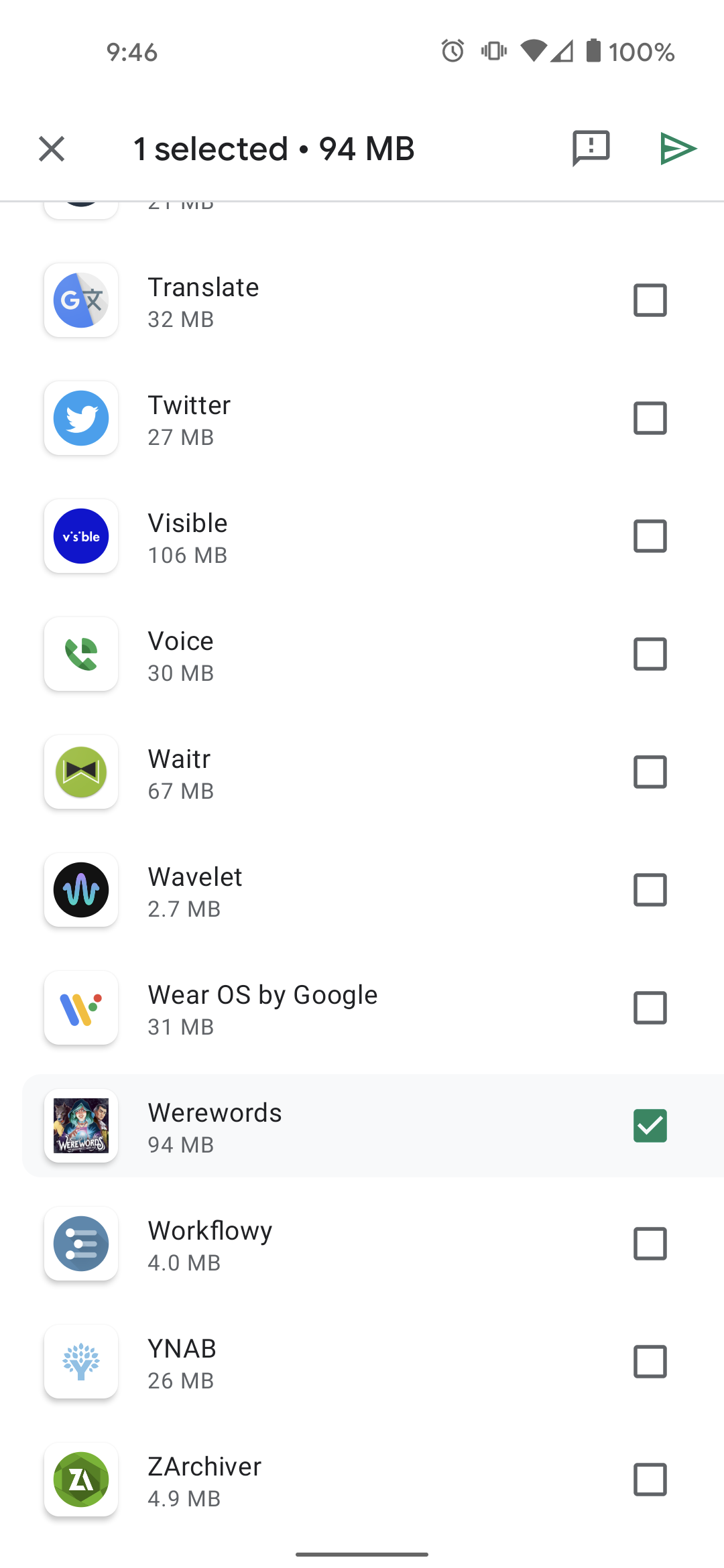Send the selected app with arrow icon
This screenshot has height=1568, width=724.
coord(678,148)
